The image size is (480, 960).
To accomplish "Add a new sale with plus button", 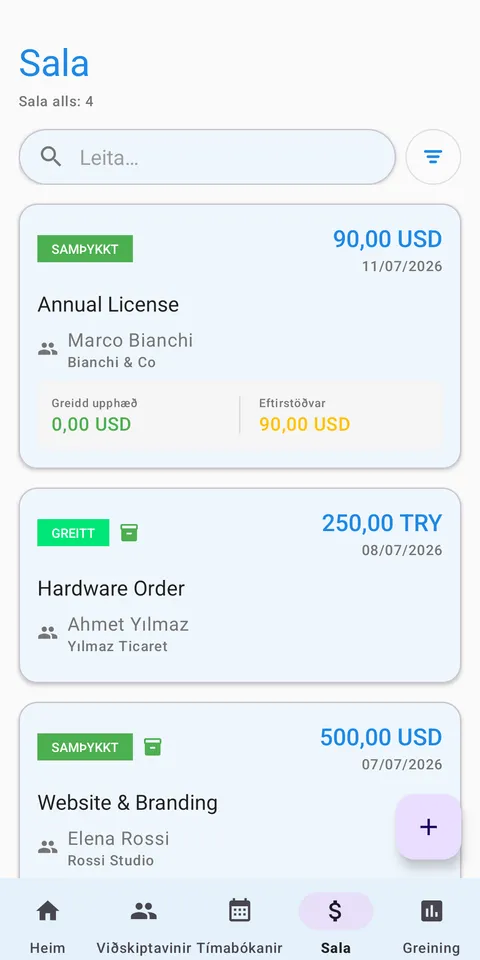I will 428,827.
